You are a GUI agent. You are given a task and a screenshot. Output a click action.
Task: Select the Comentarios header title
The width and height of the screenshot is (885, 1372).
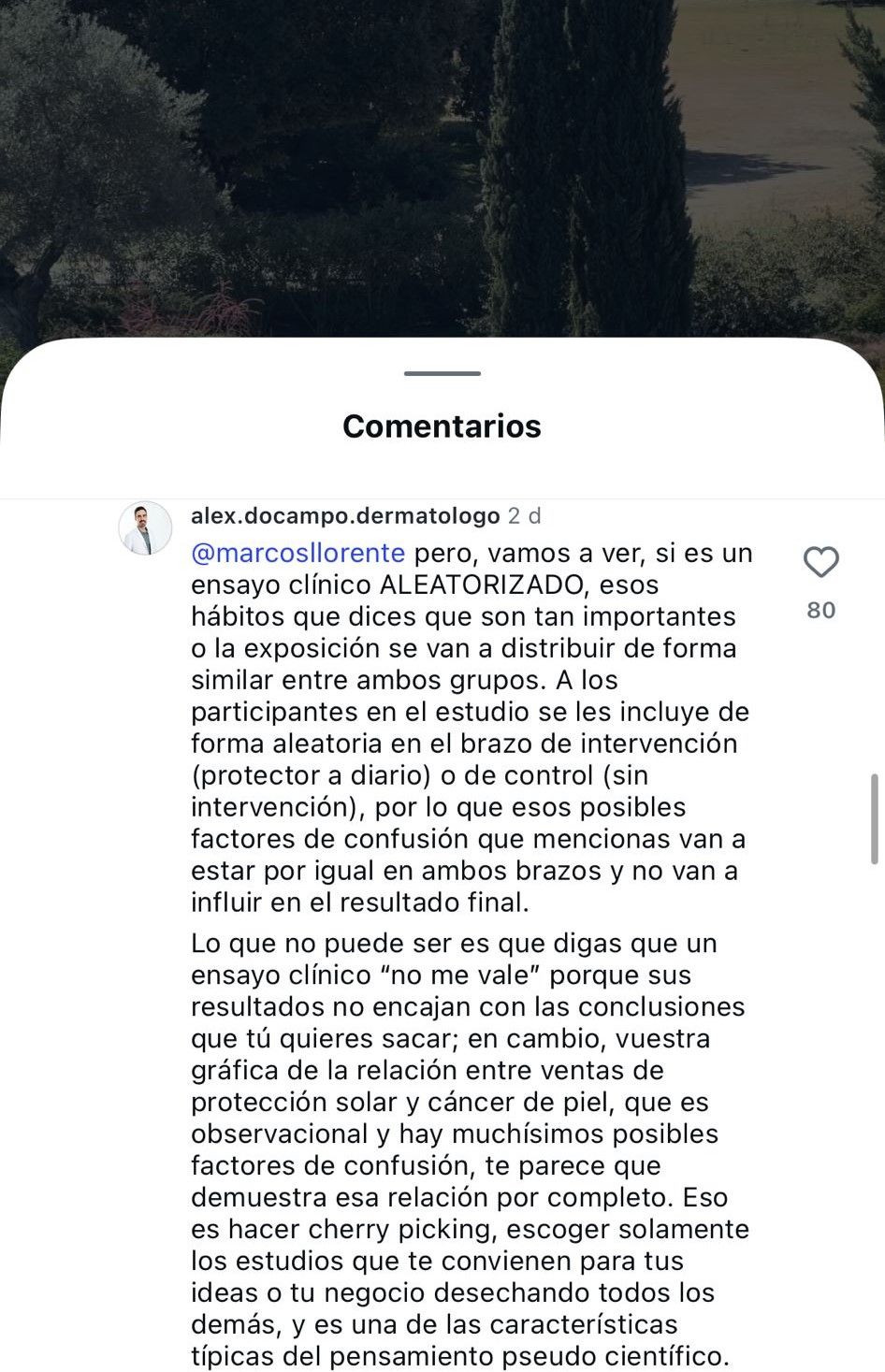(442, 426)
